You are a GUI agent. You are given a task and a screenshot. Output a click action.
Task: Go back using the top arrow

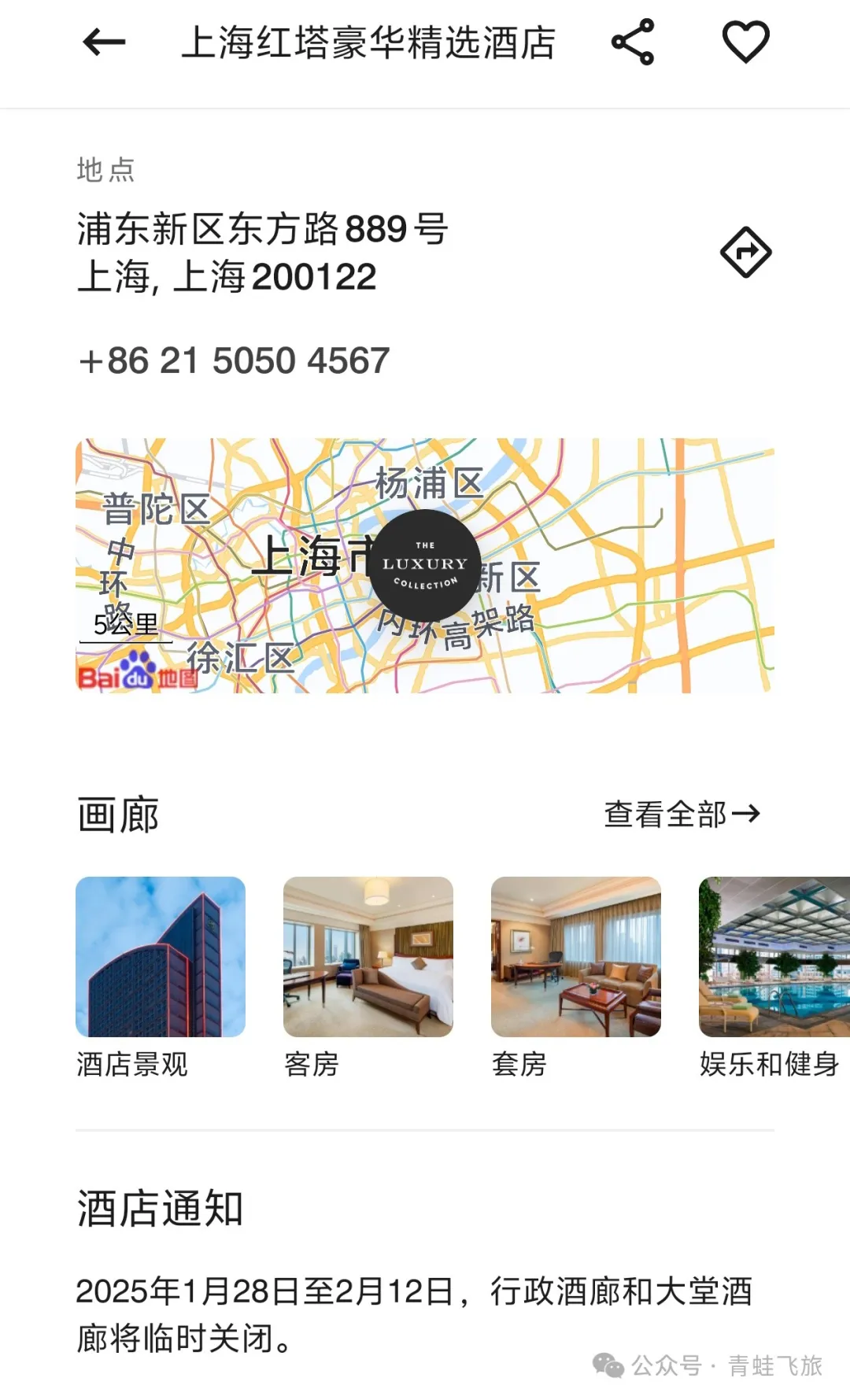coord(104,42)
